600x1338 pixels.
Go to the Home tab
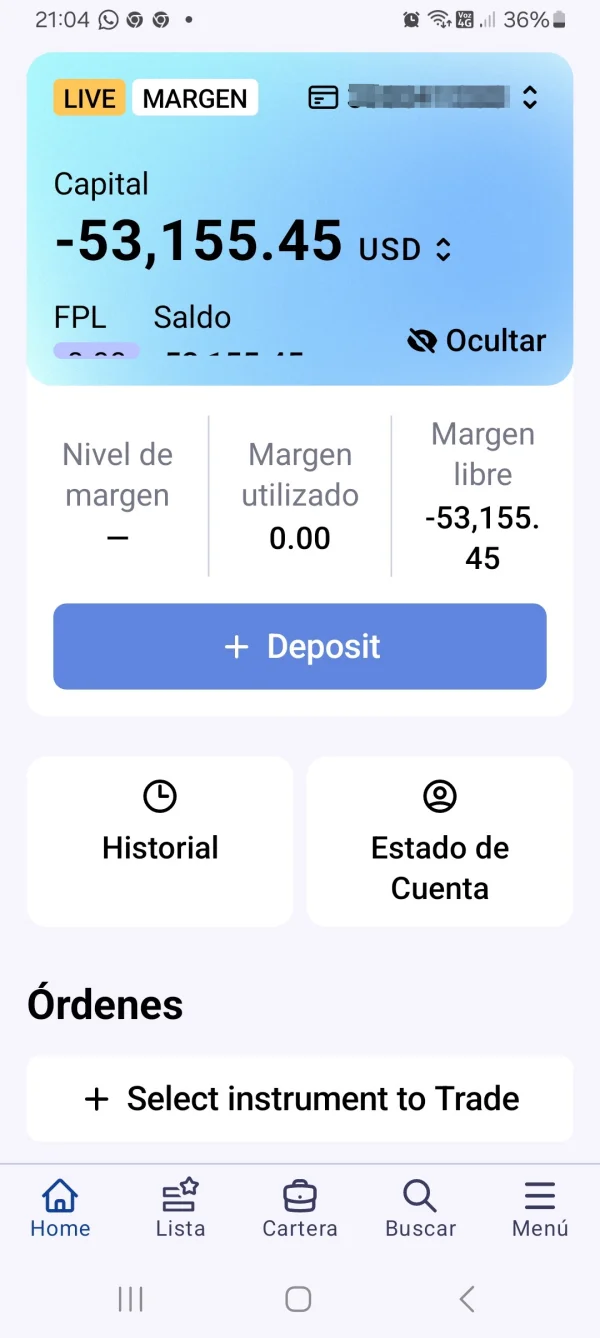(x=60, y=1208)
